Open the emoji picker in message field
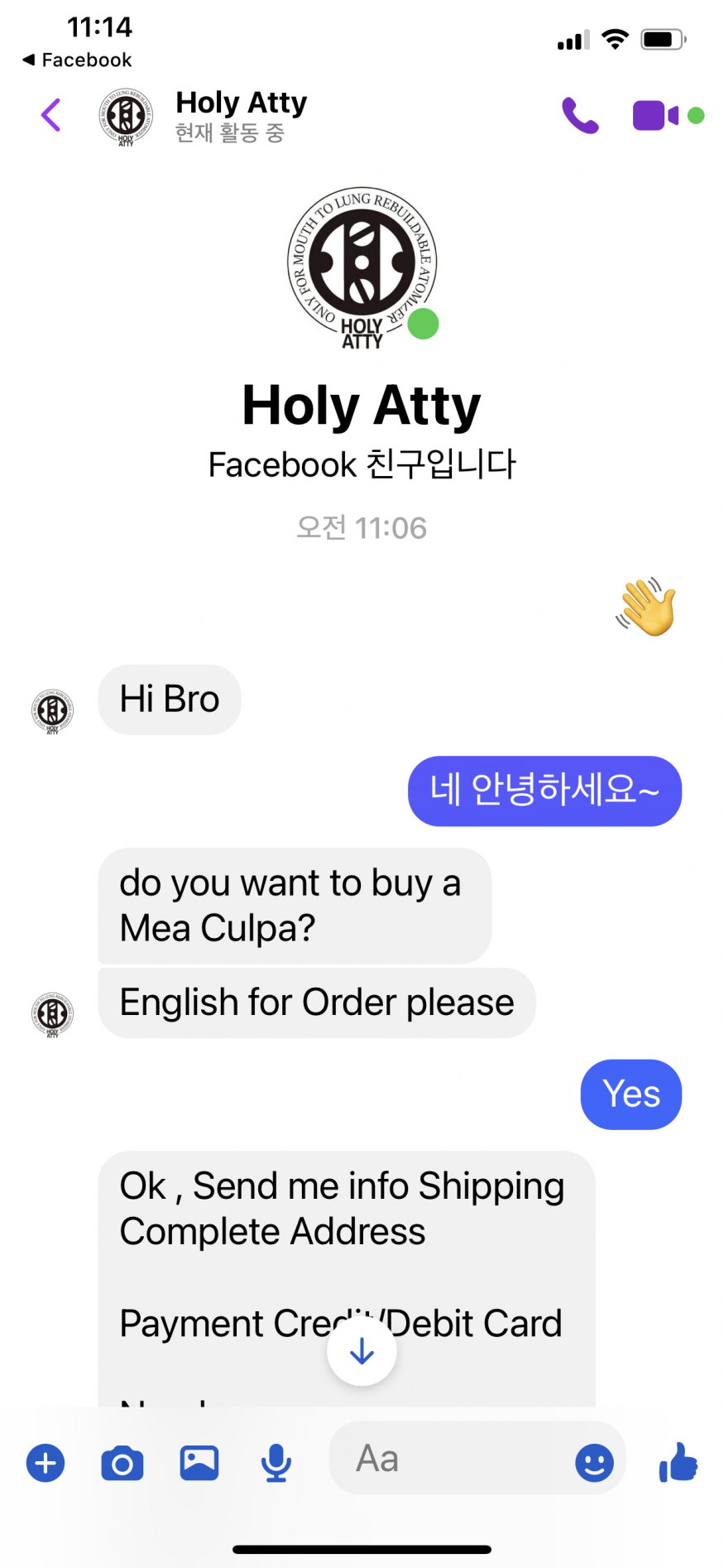Viewport: 724px width, 1568px height. 594,1463
